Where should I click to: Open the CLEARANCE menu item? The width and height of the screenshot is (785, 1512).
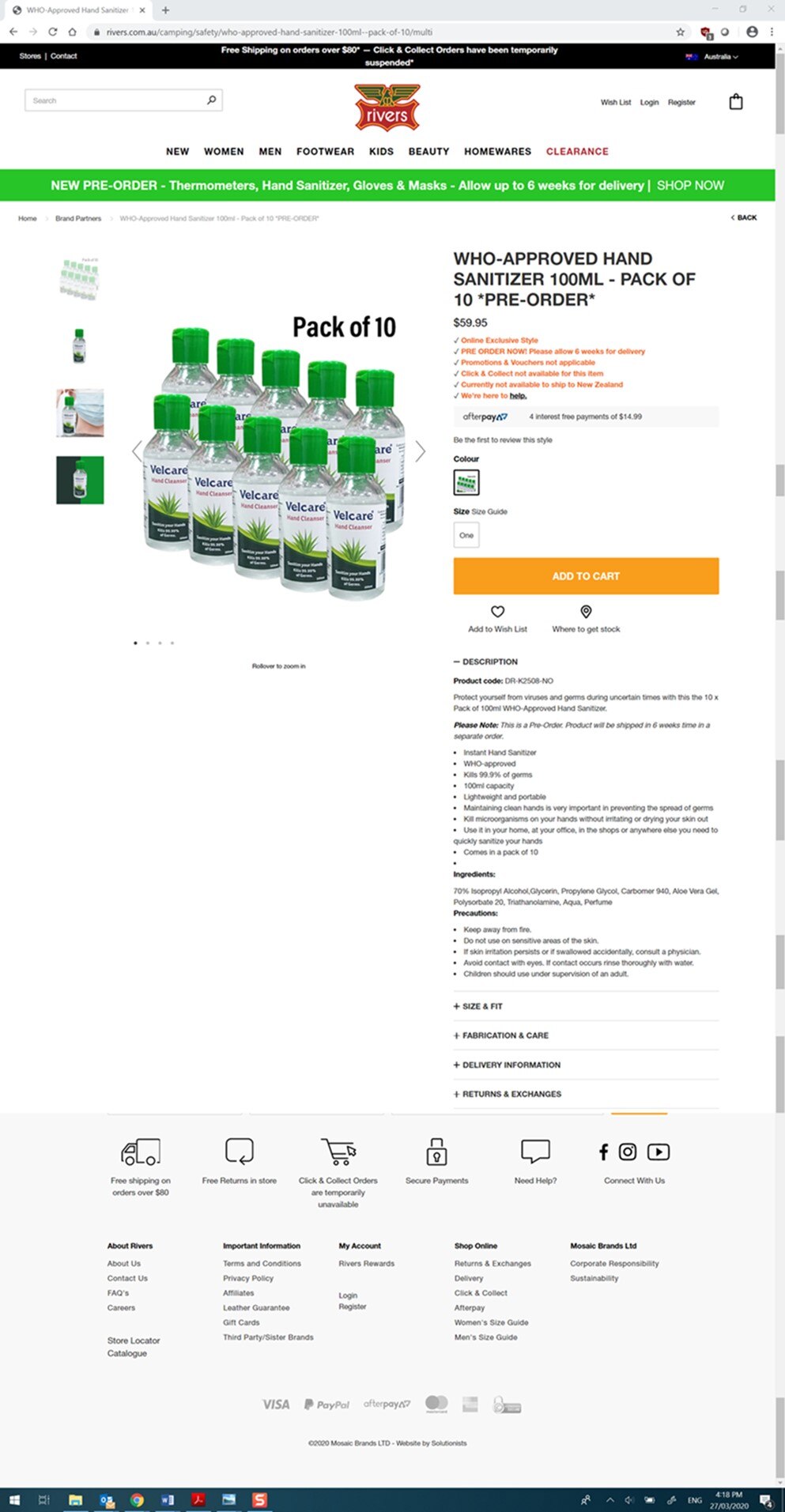coord(577,152)
